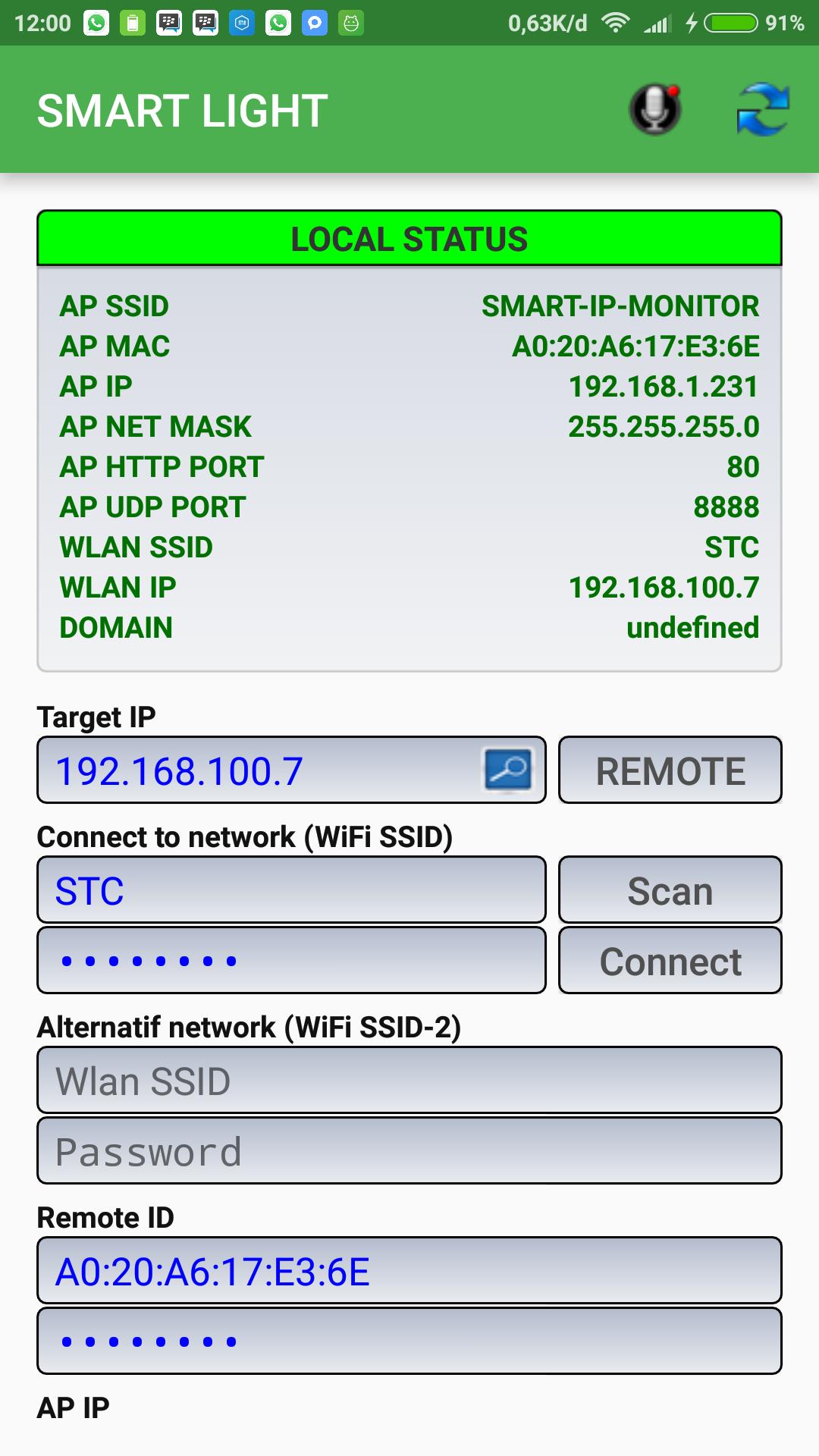
Task: Enter alternative network in Wlan SSID field
Action: (x=409, y=1081)
